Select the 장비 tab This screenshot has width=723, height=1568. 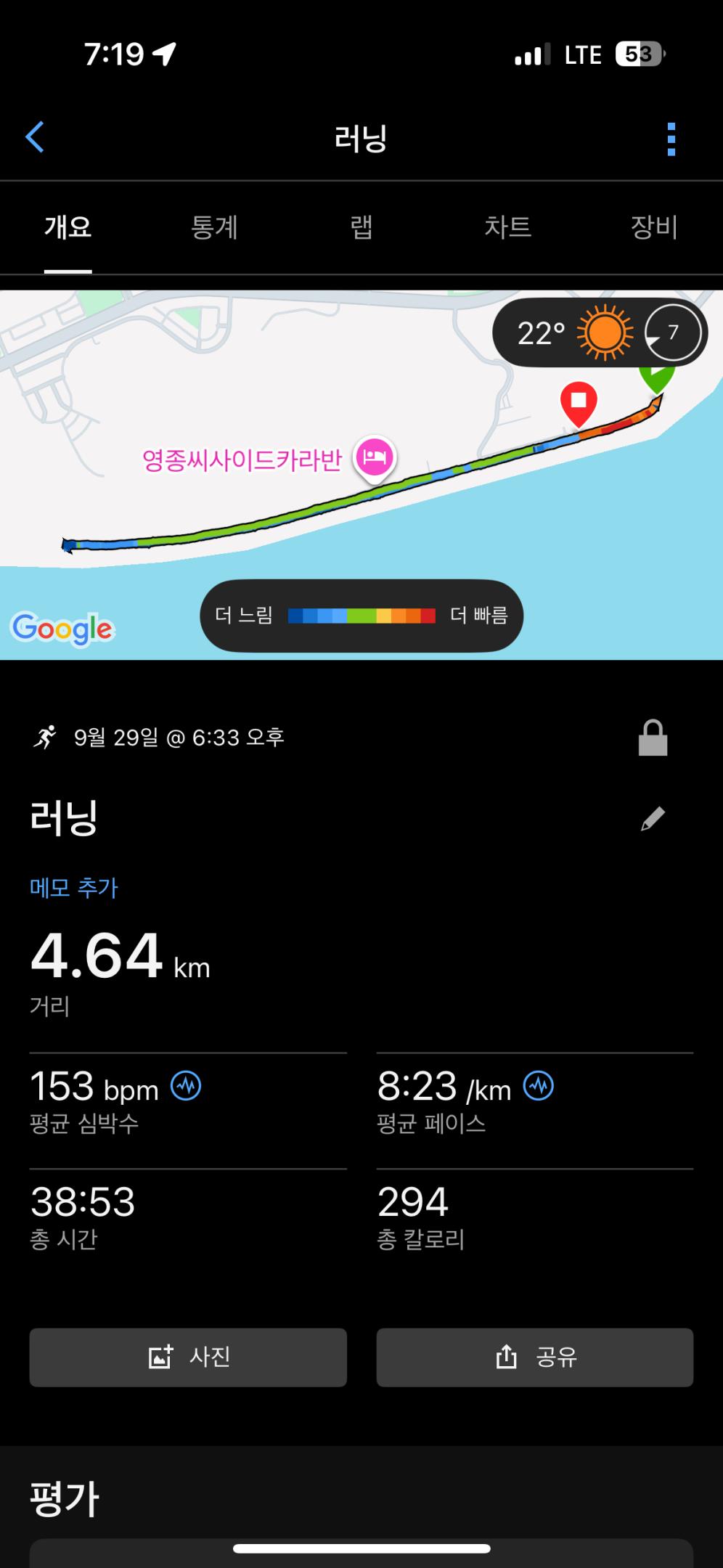[653, 227]
